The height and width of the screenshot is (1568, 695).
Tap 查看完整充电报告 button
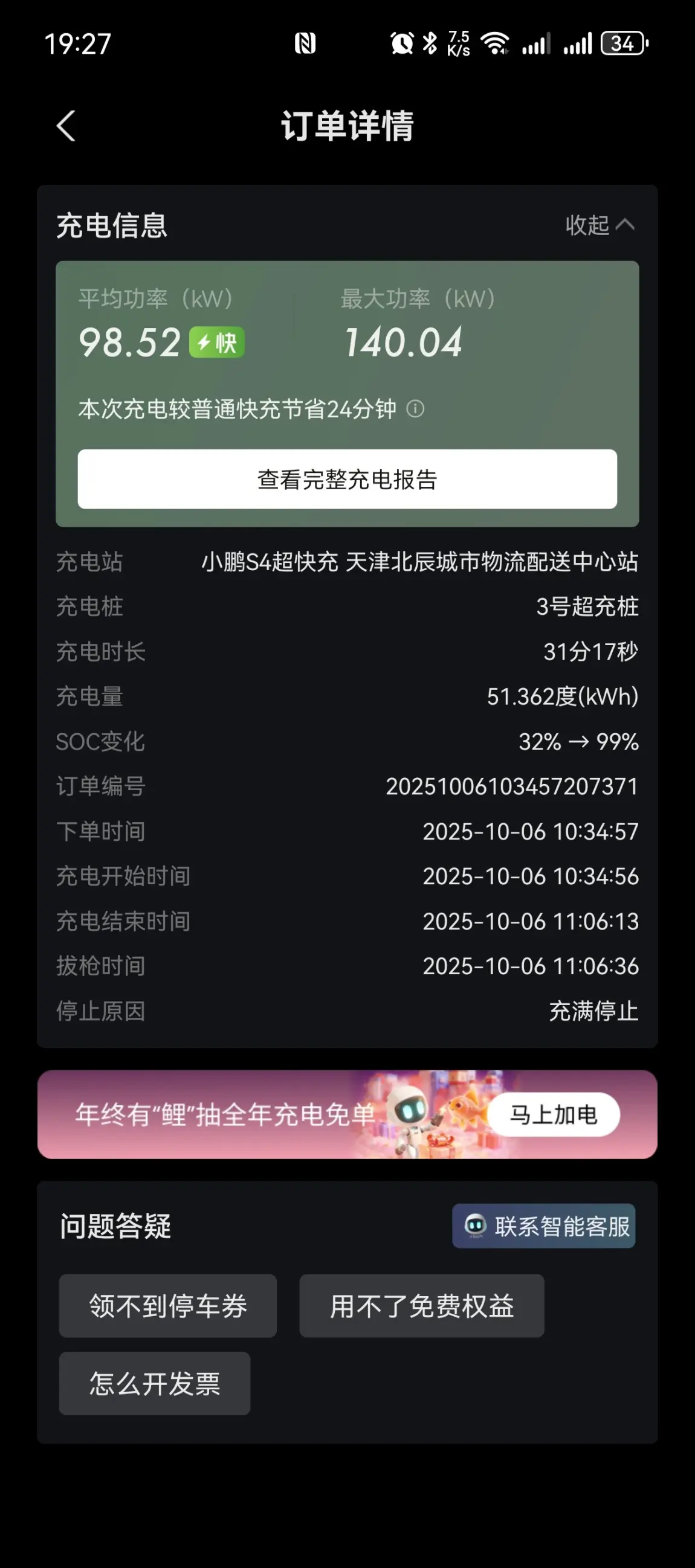347,479
